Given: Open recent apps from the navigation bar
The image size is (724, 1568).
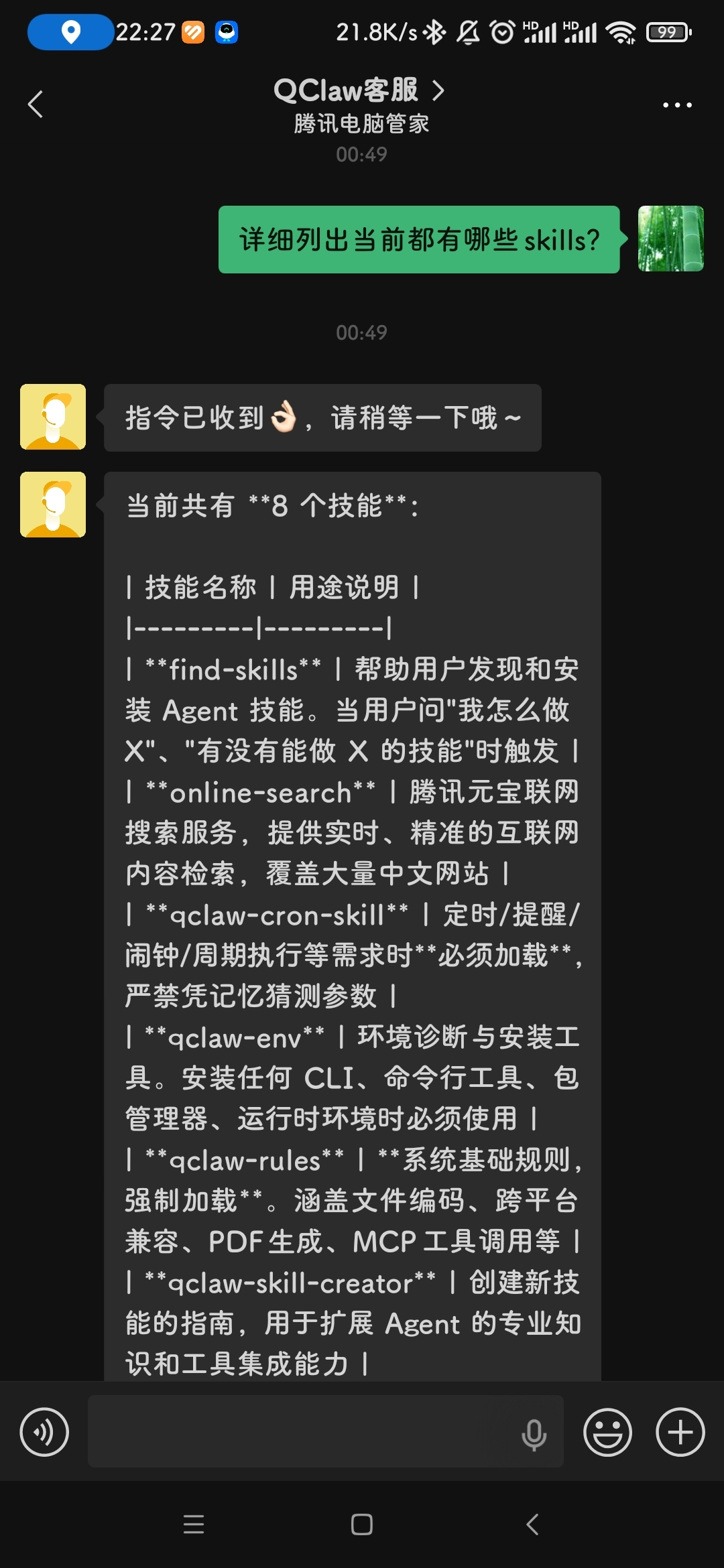Looking at the screenshot, I should [194, 1524].
